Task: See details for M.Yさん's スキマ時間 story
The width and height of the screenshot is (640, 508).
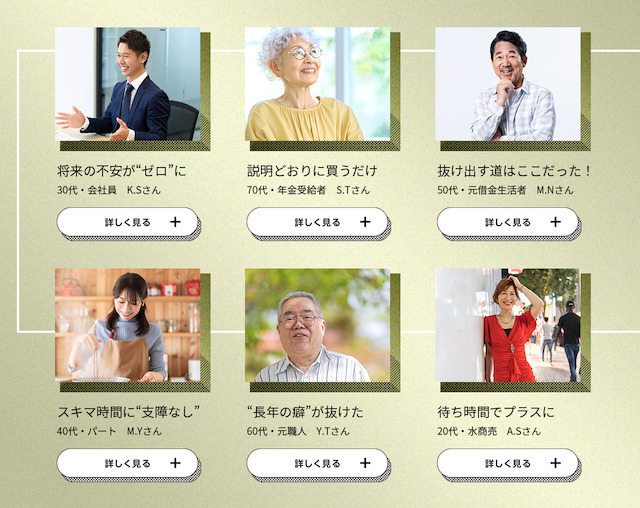Action: [x=127, y=463]
